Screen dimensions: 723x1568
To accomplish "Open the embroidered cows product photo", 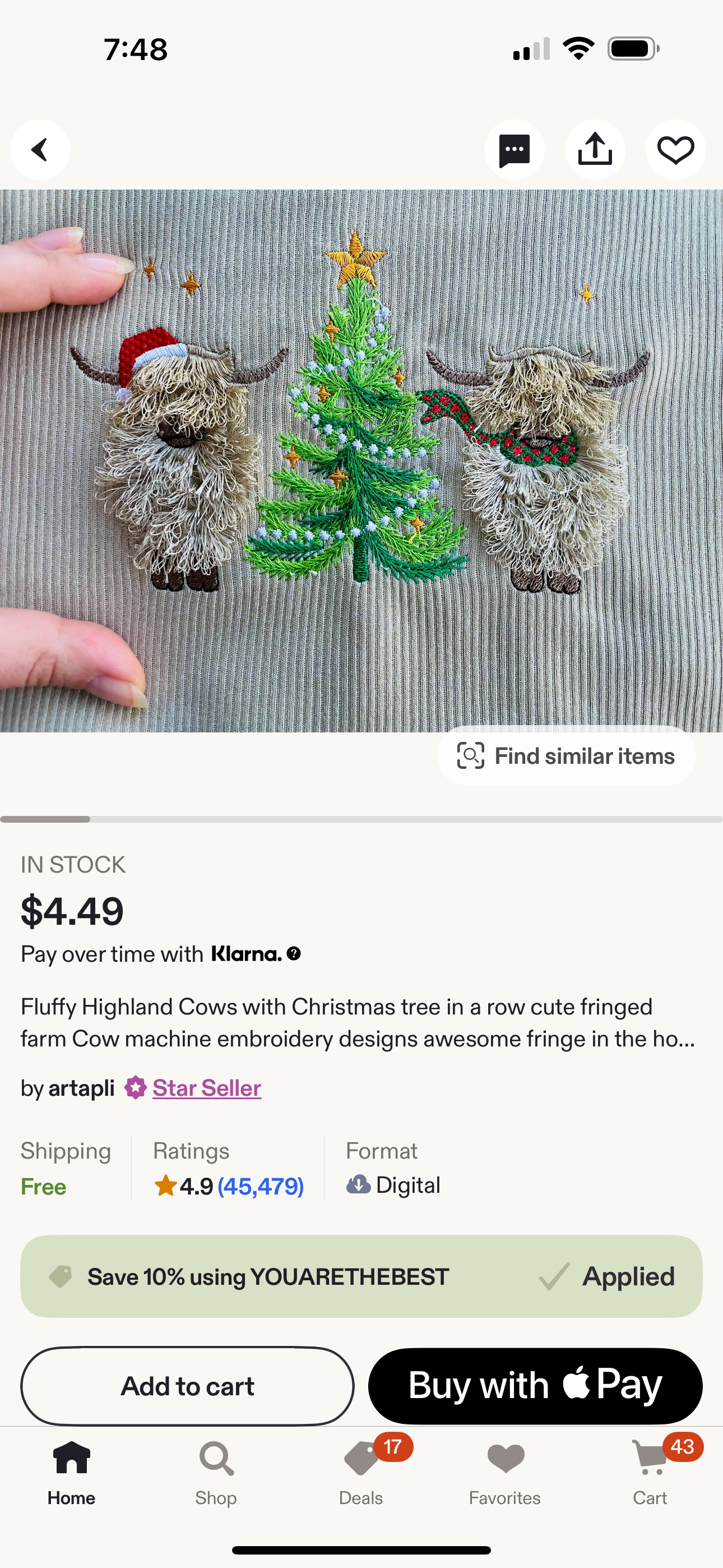I will [x=361, y=460].
